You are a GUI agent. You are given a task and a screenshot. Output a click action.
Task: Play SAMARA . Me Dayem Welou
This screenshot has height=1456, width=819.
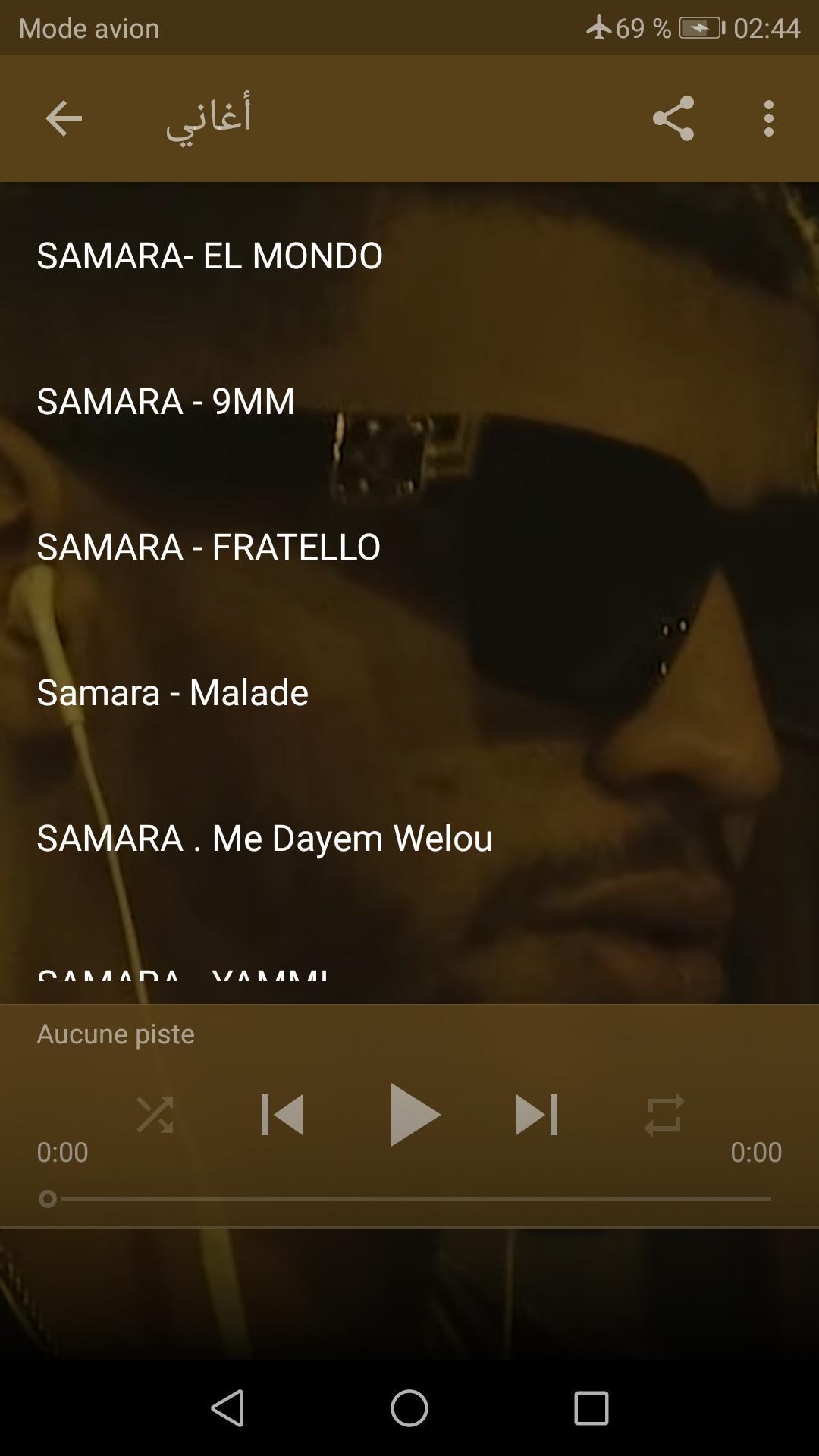pos(265,838)
